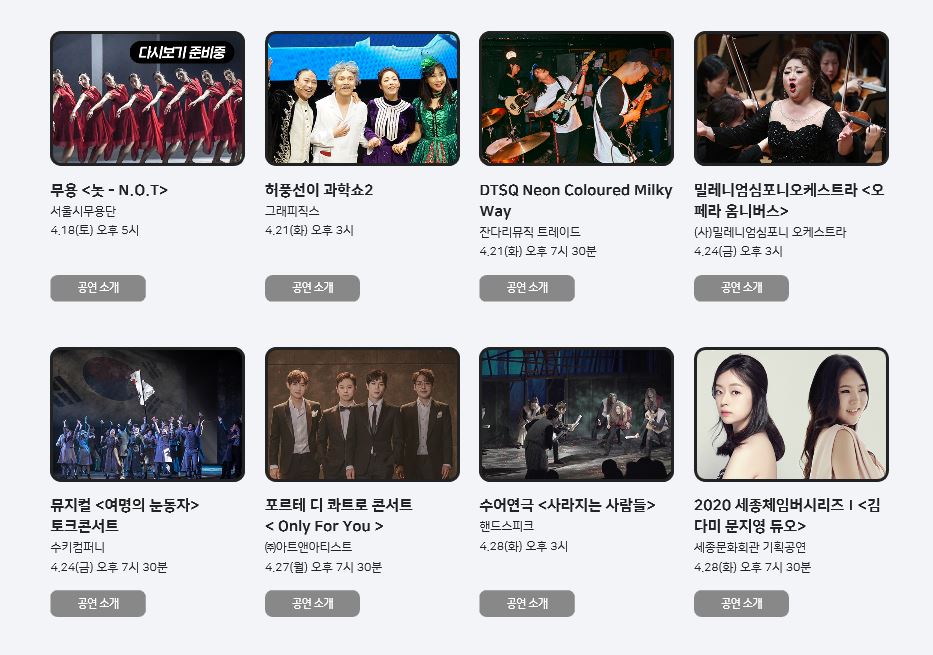Screen dimensions: 933x655
Task: Open 공연소개 for 뮤지컬 여명의 눈동자 토크콘서트
Action: tap(98, 604)
